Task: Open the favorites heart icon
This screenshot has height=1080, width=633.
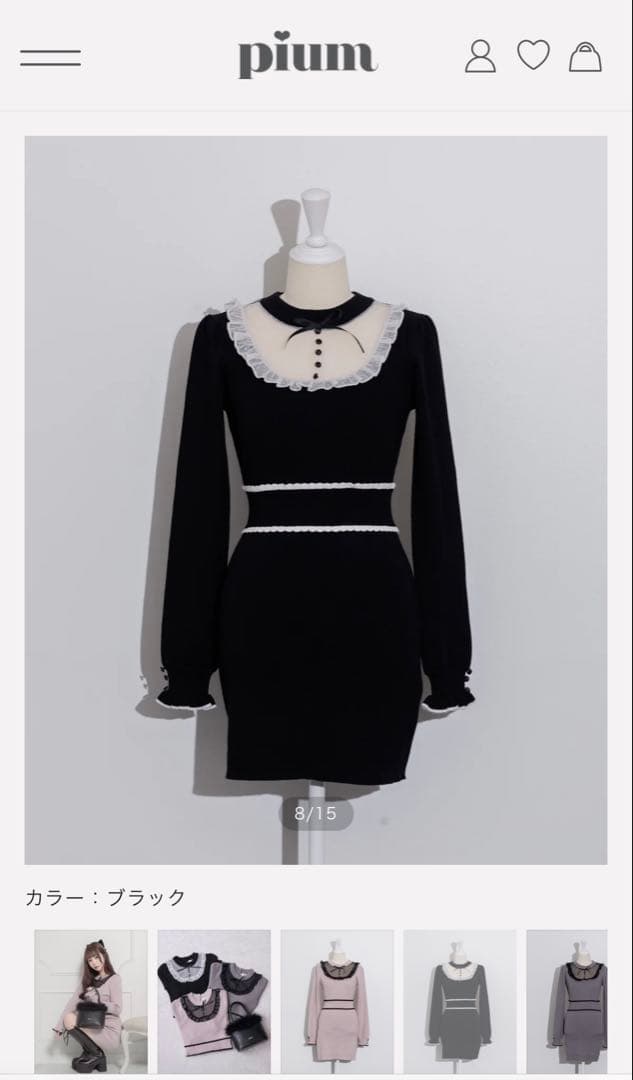Action: pyautogui.click(x=533, y=55)
